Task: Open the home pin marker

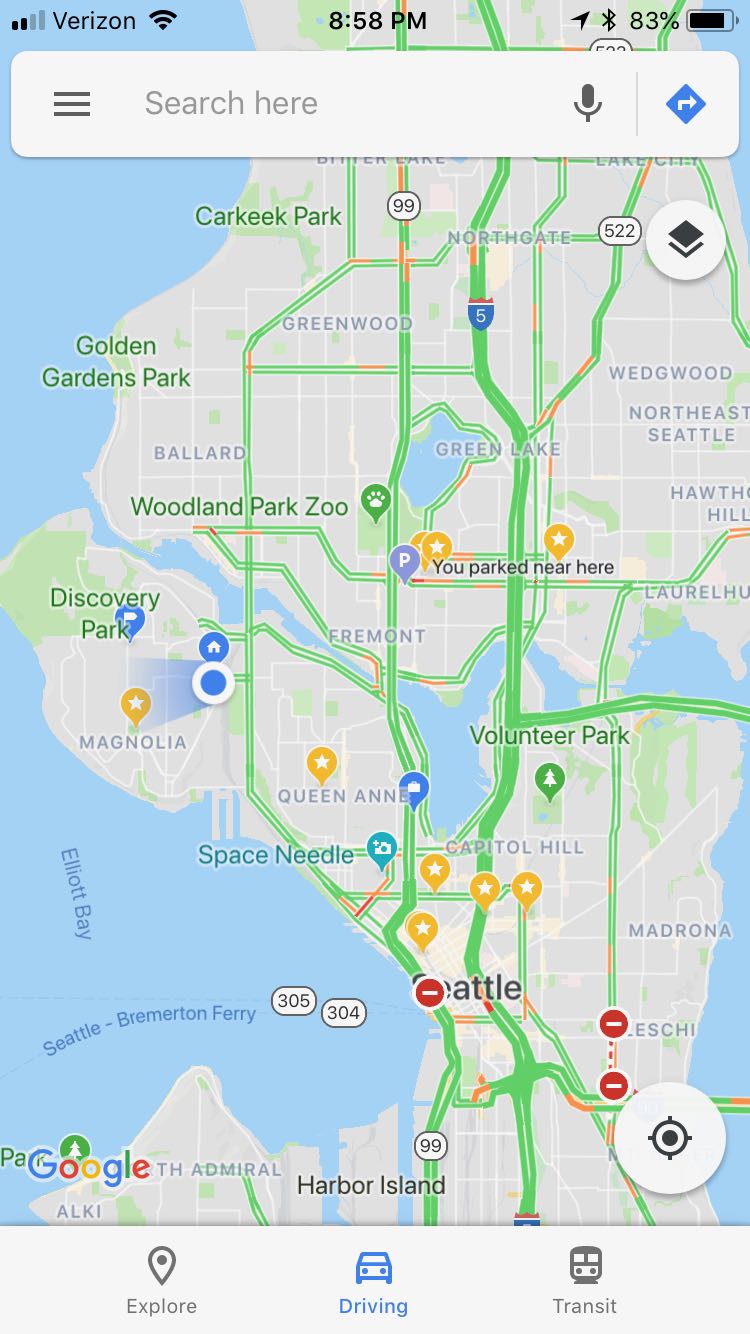Action: coord(213,646)
